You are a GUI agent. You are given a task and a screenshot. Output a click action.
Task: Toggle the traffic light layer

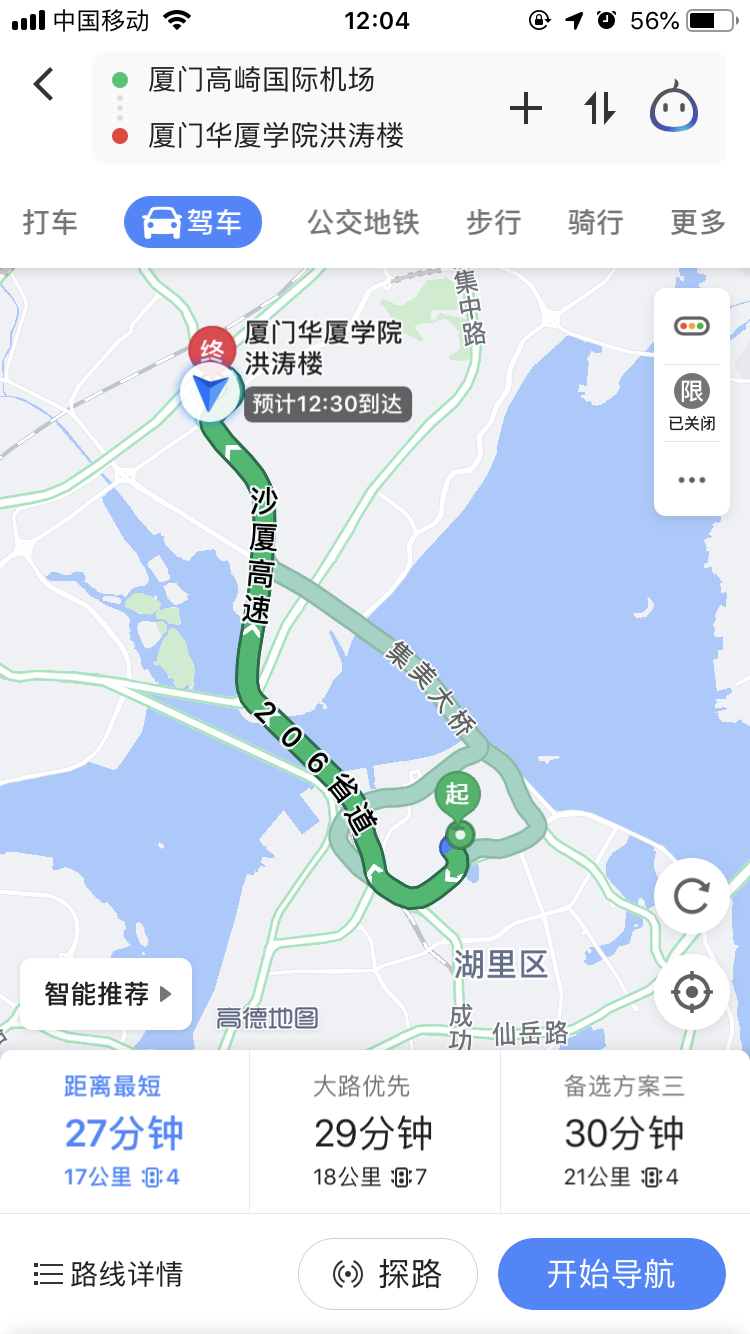692,326
